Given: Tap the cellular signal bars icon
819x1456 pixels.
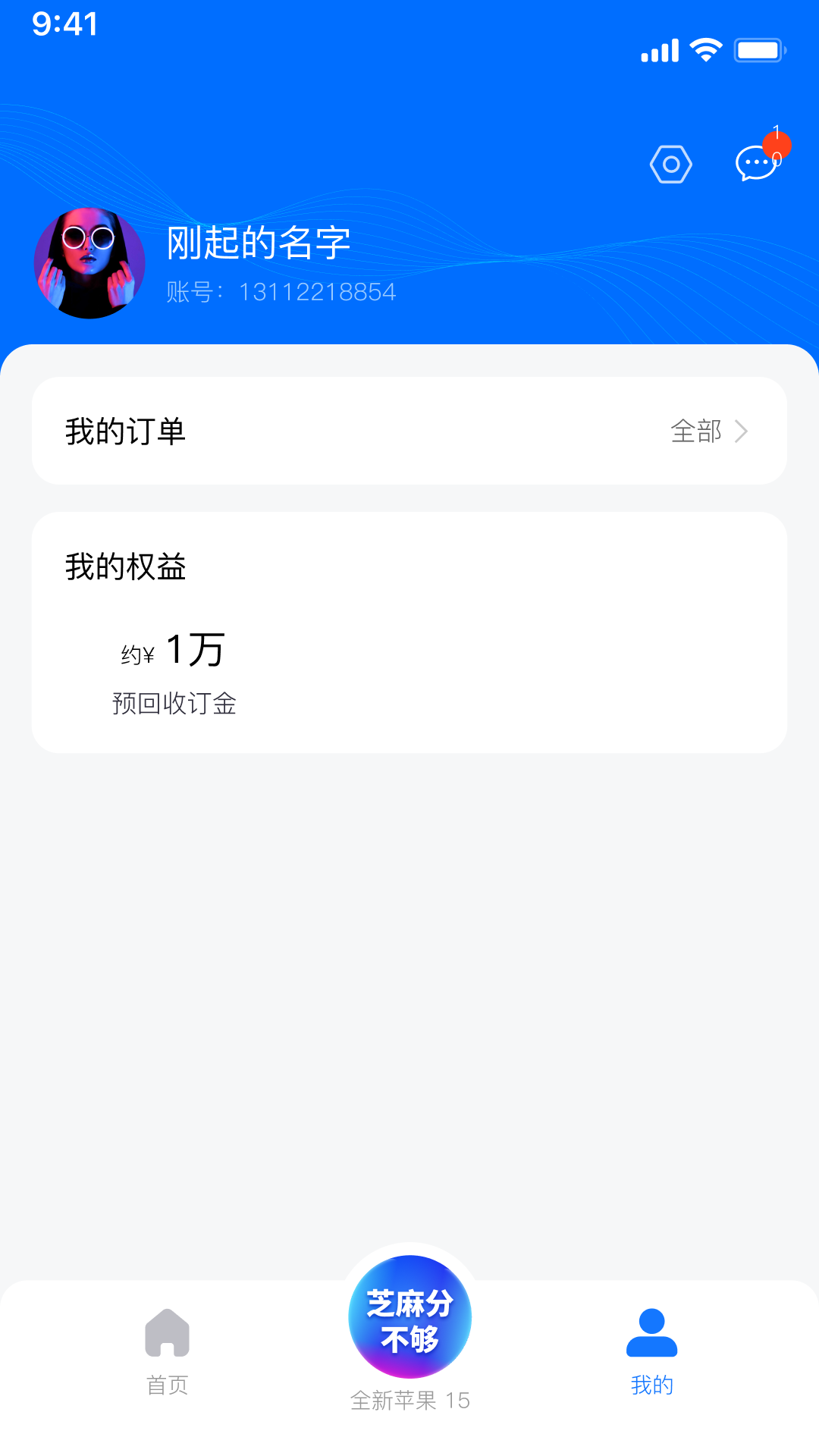Looking at the screenshot, I should (659, 49).
